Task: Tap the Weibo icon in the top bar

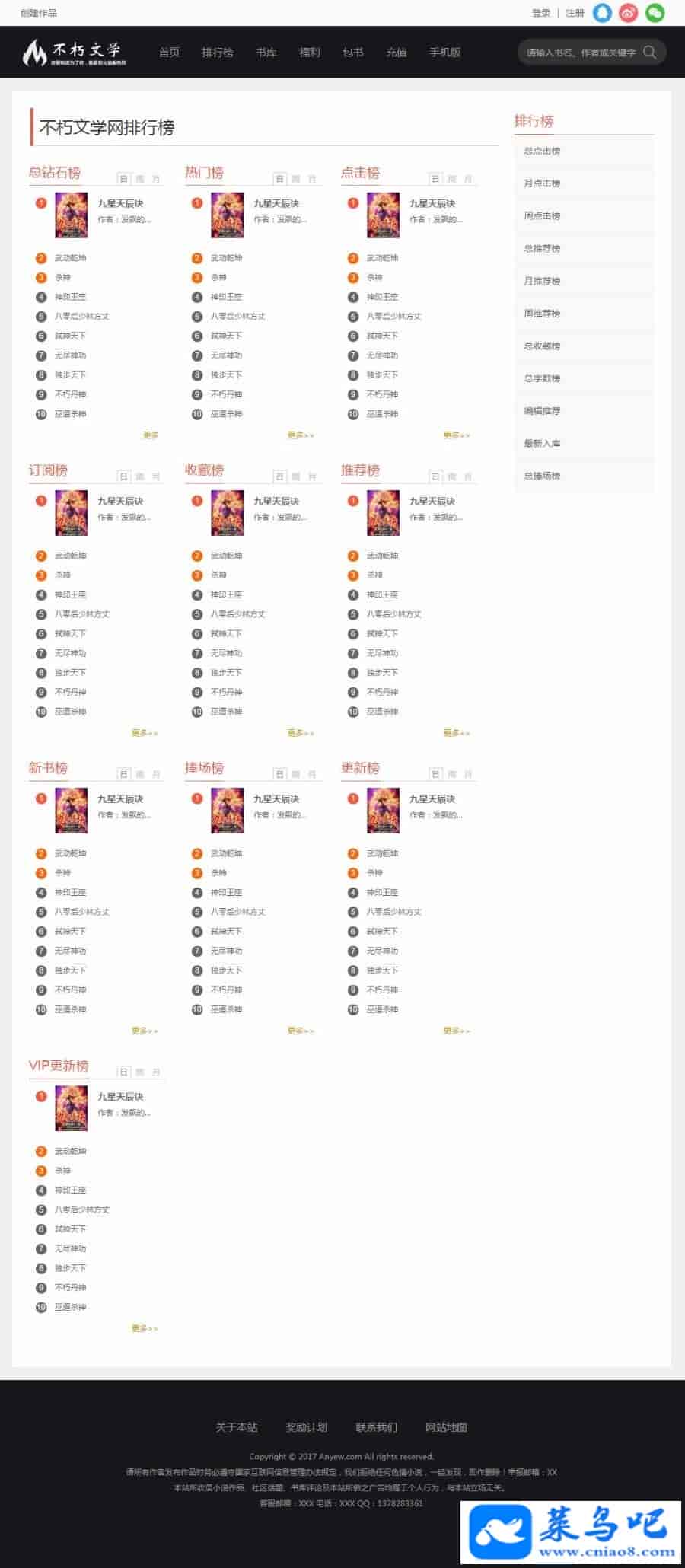Action: (x=628, y=13)
